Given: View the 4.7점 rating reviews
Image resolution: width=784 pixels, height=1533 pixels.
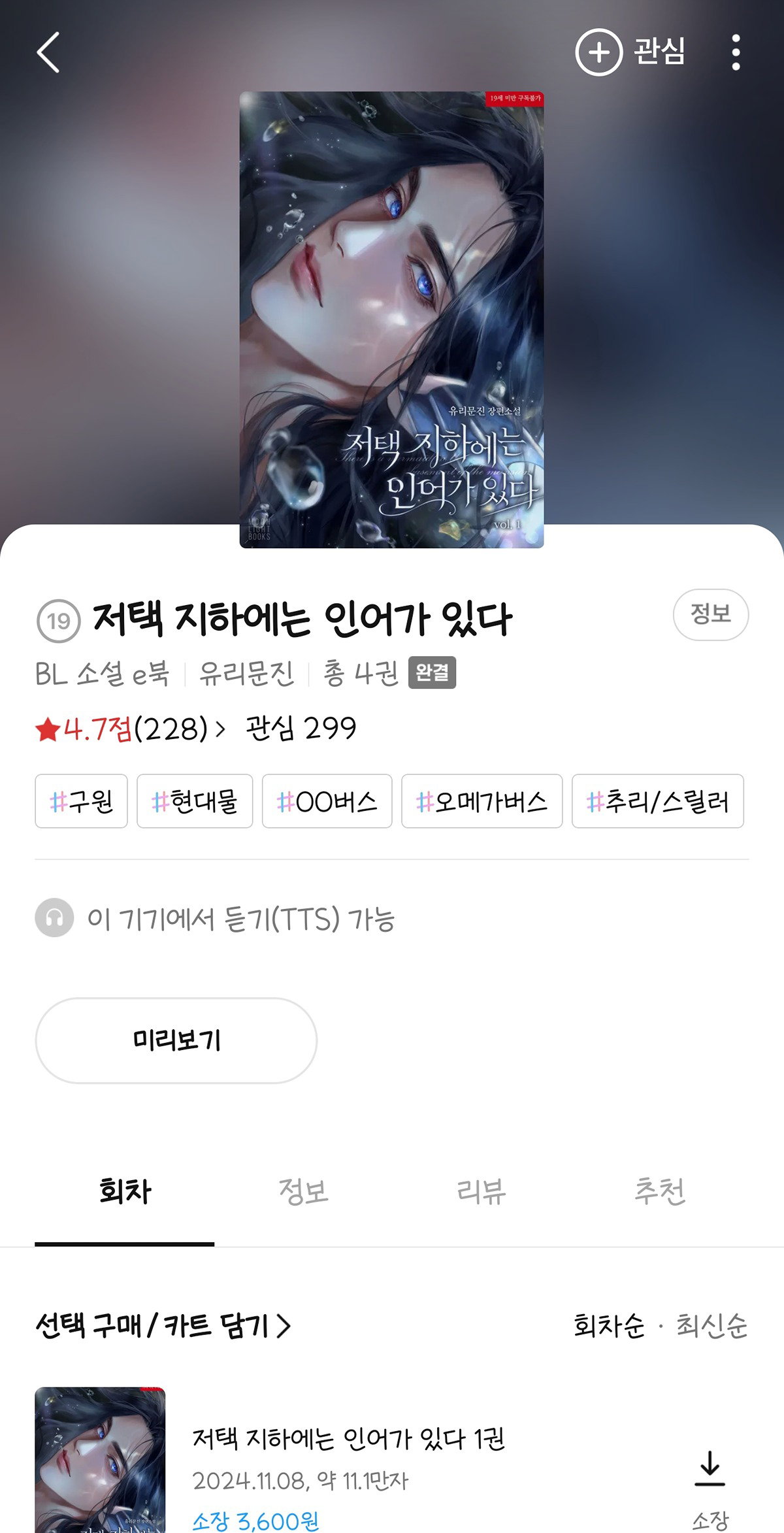Looking at the screenshot, I should point(130,729).
